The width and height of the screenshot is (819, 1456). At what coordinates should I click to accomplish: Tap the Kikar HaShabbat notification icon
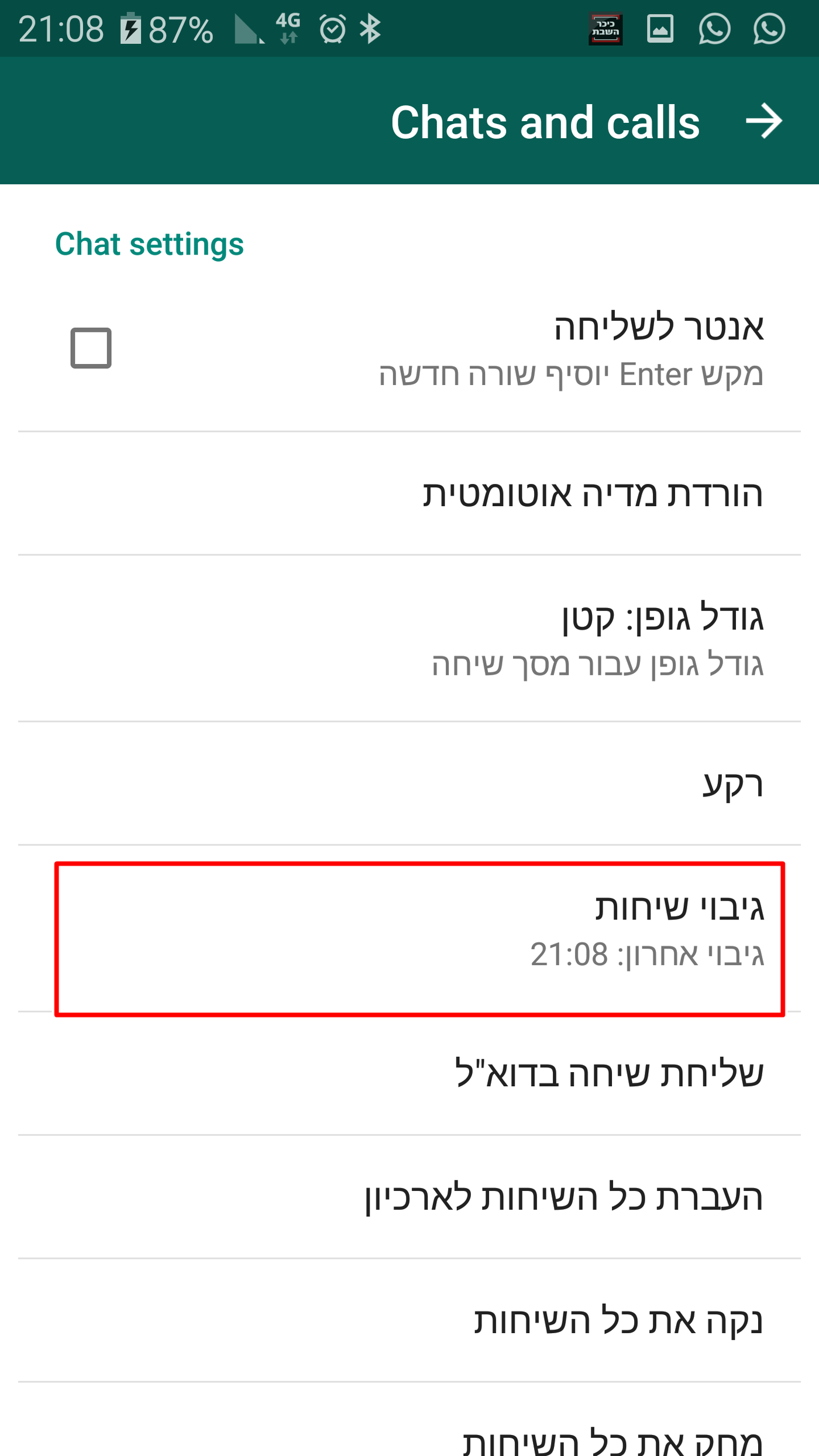(605, 28)
